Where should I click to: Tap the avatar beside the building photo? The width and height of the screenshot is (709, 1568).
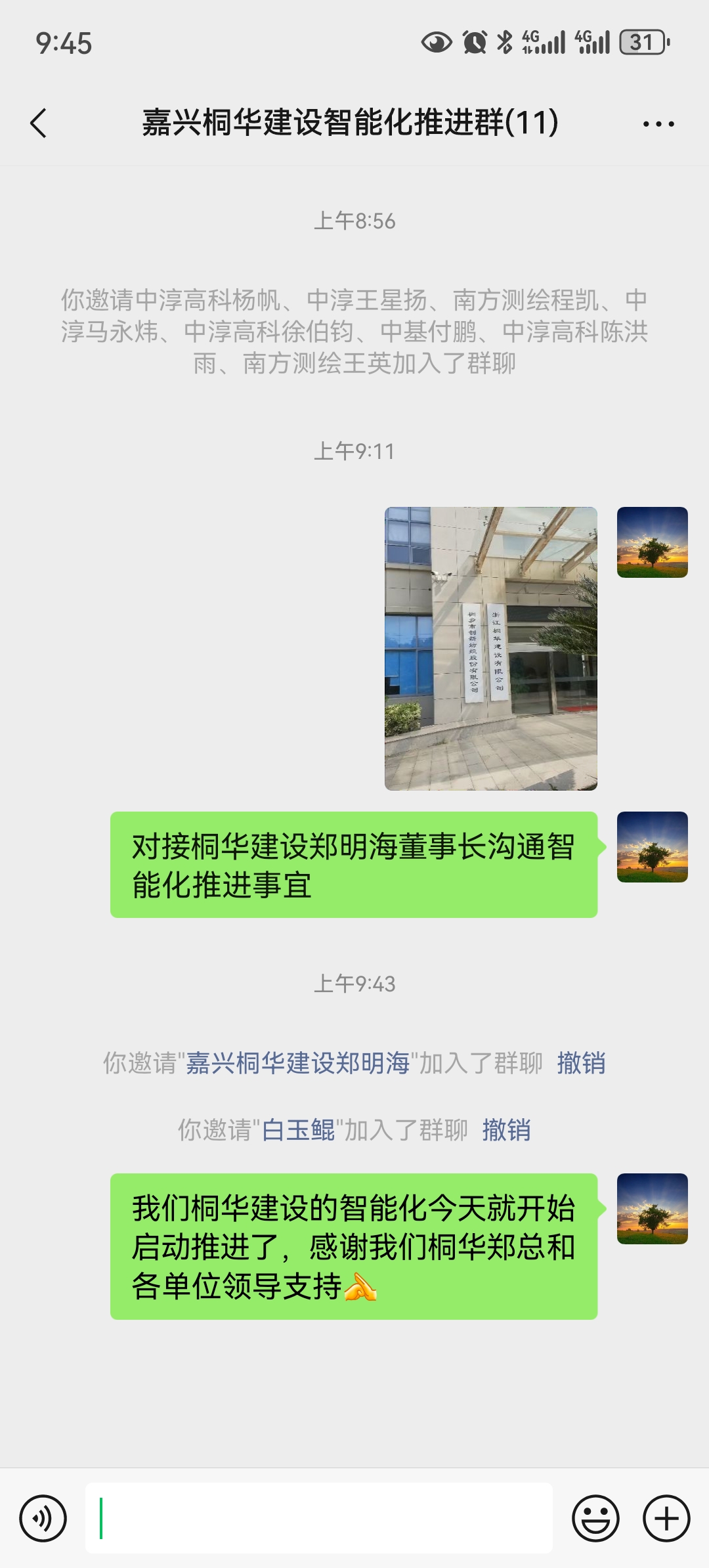[652, 542]
